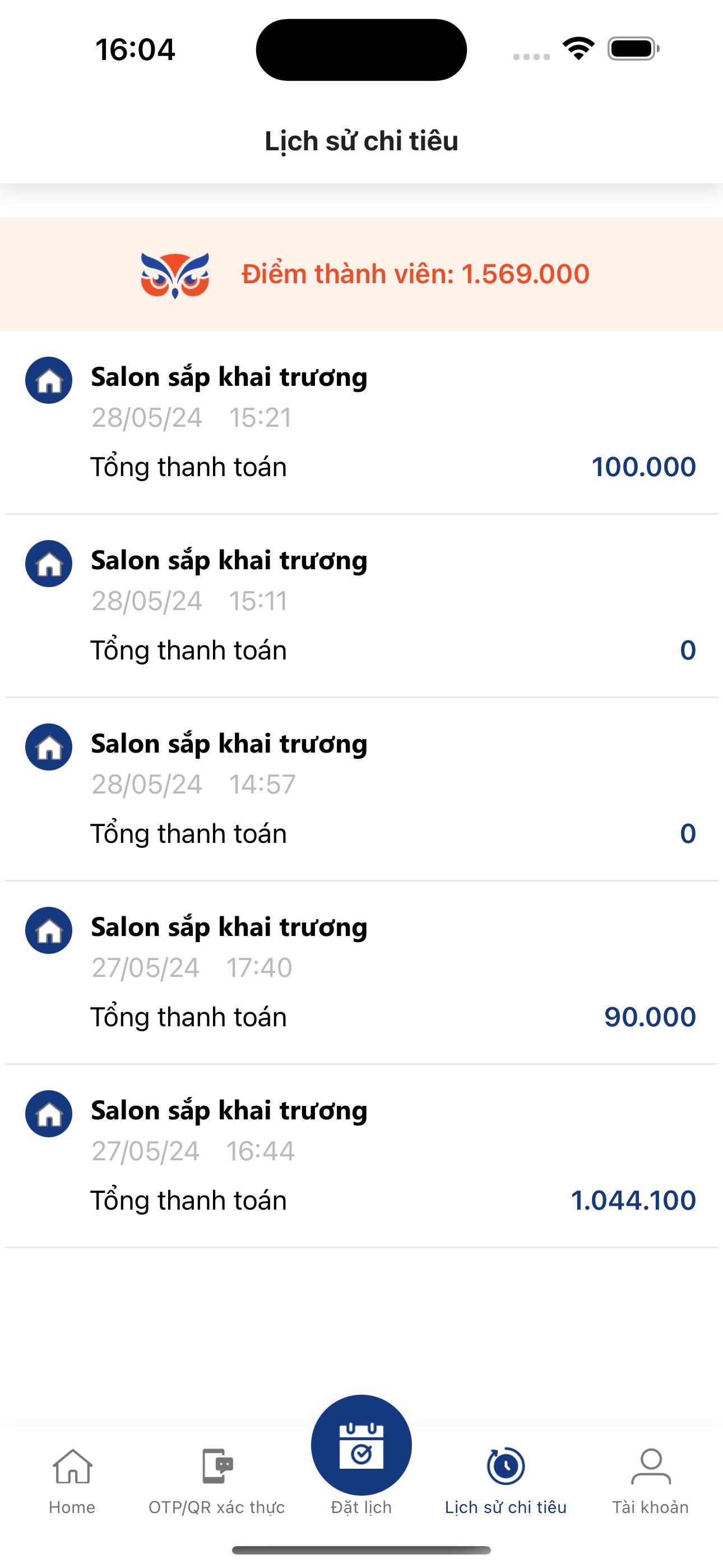The image size is (723, 1568).
Task: Switch to OTP/QR xác thực tab
Action: point(217,1481)
